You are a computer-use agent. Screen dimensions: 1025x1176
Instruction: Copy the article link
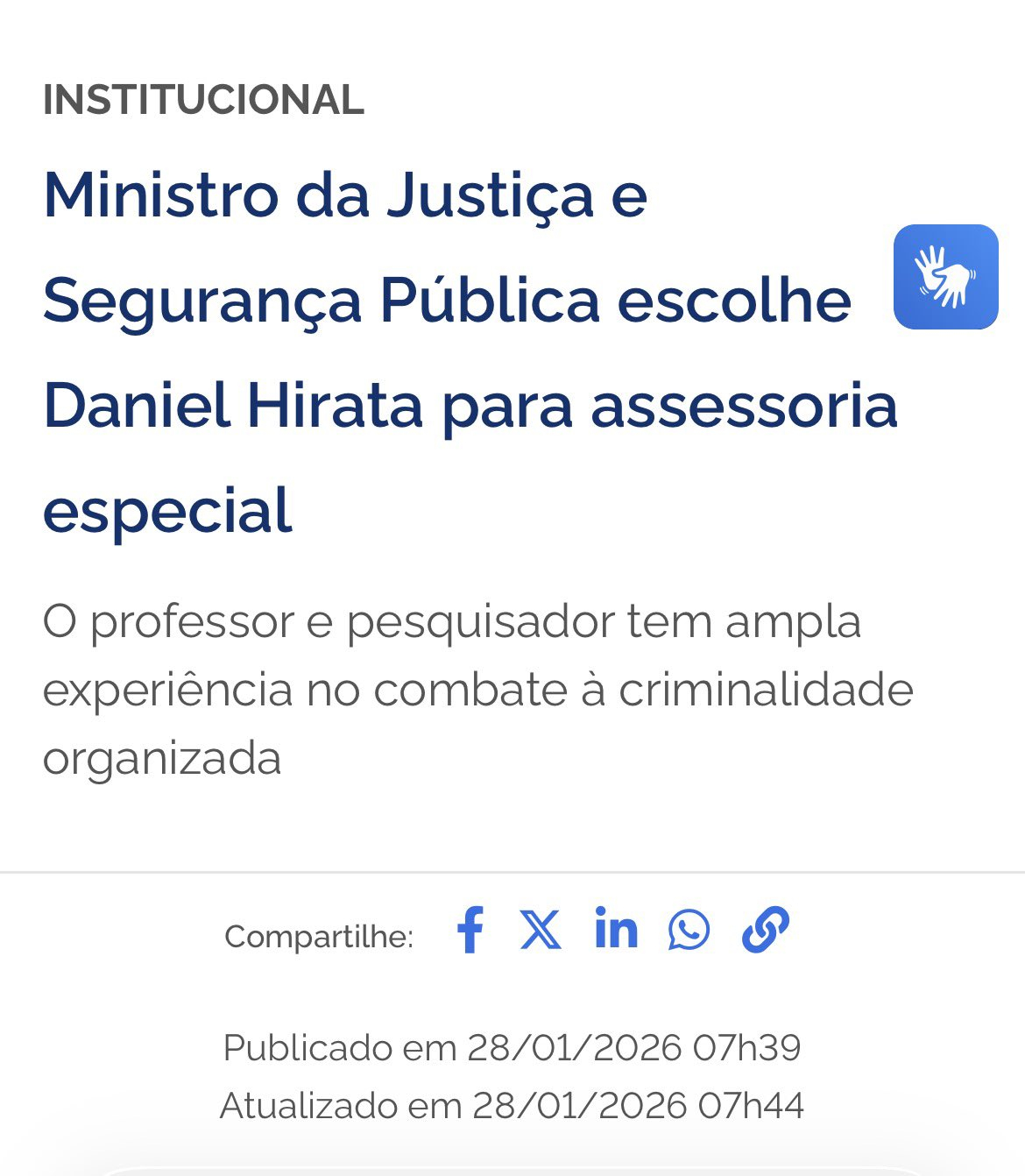click(766, 930)
